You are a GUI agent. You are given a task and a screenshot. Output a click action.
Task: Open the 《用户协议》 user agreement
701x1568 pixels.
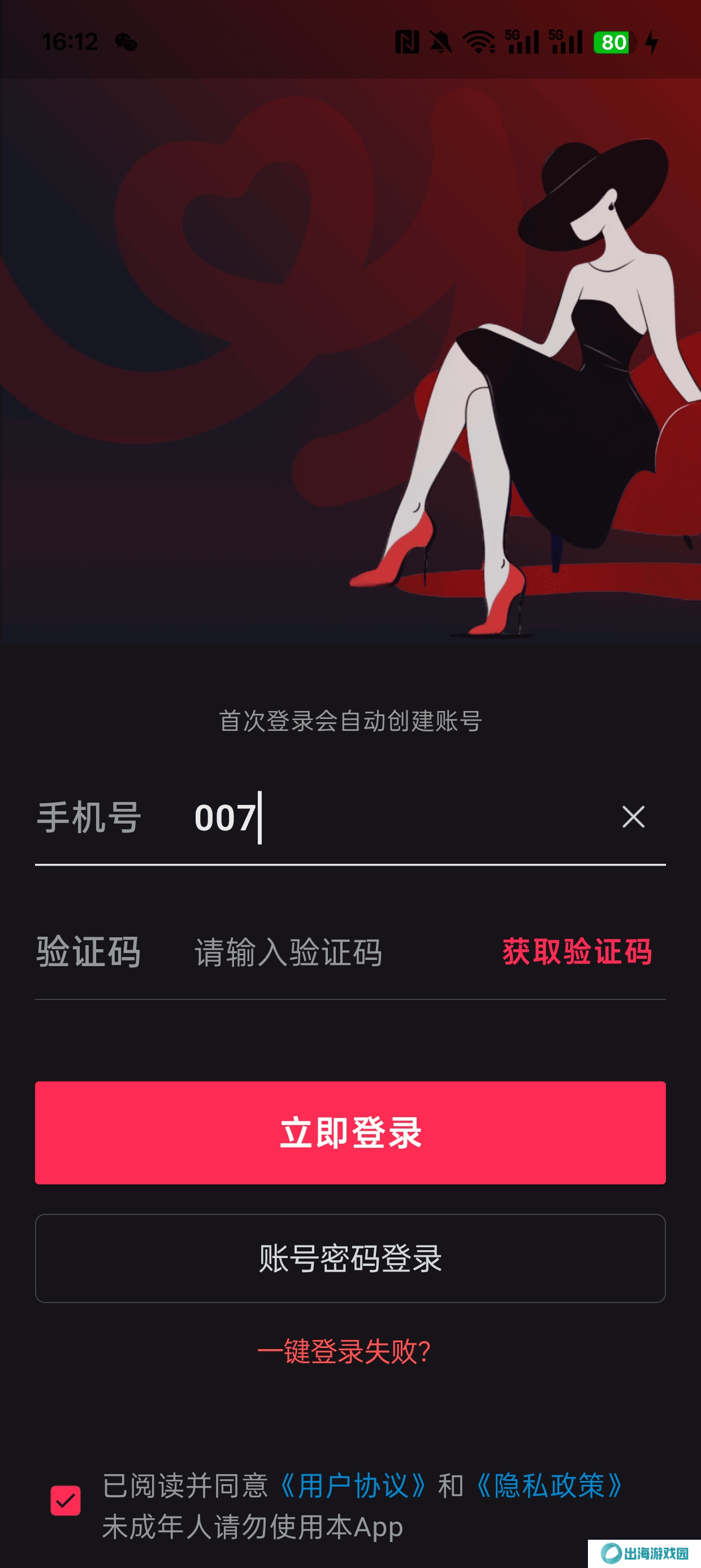pyautogui.click(x=353, y=1486)
